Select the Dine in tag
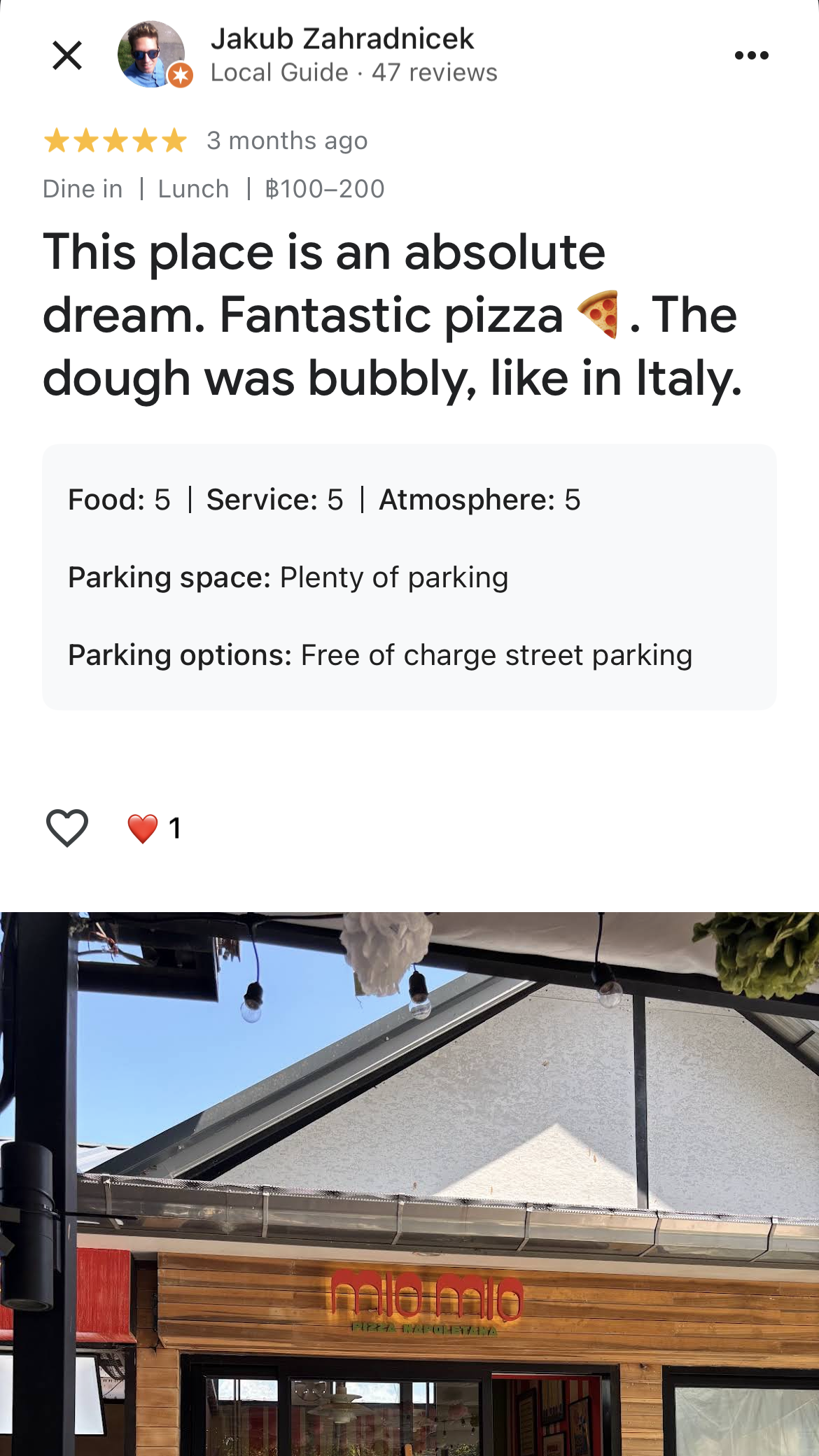819x1456 pixels. point(82,188)
